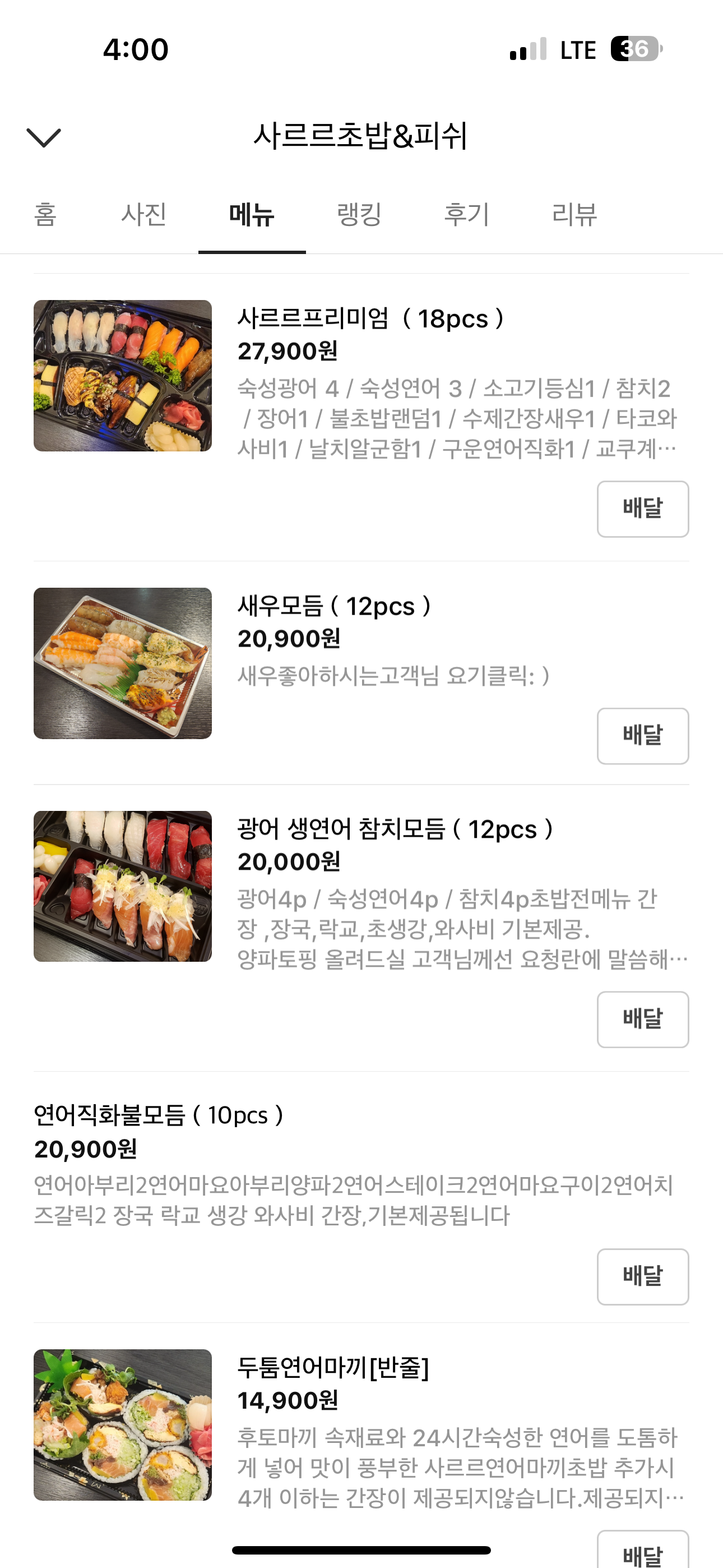Collapse the page with the down chevron

coord(44,137)
